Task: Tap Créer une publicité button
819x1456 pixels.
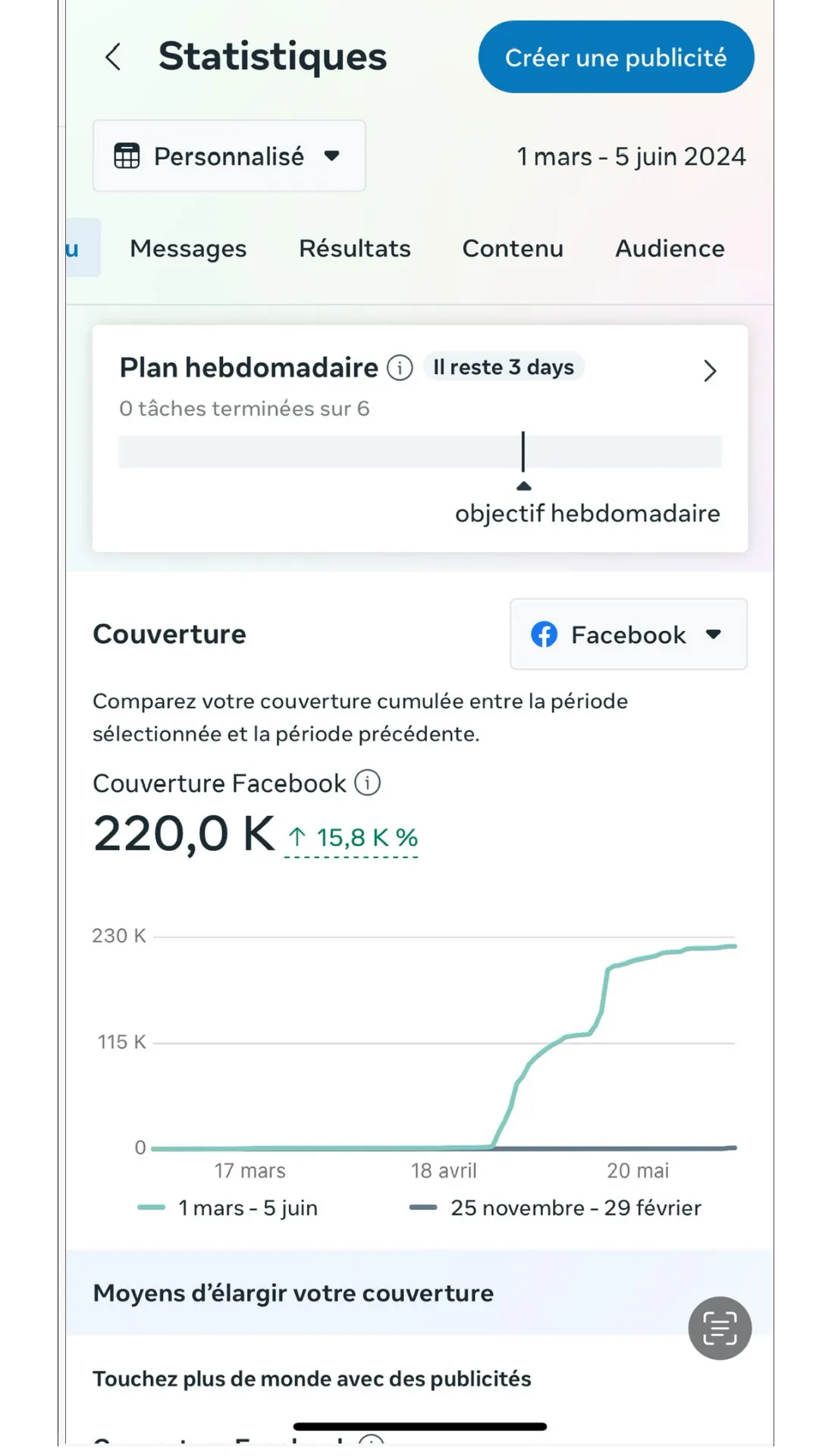Action: click(x=616, y=57)
